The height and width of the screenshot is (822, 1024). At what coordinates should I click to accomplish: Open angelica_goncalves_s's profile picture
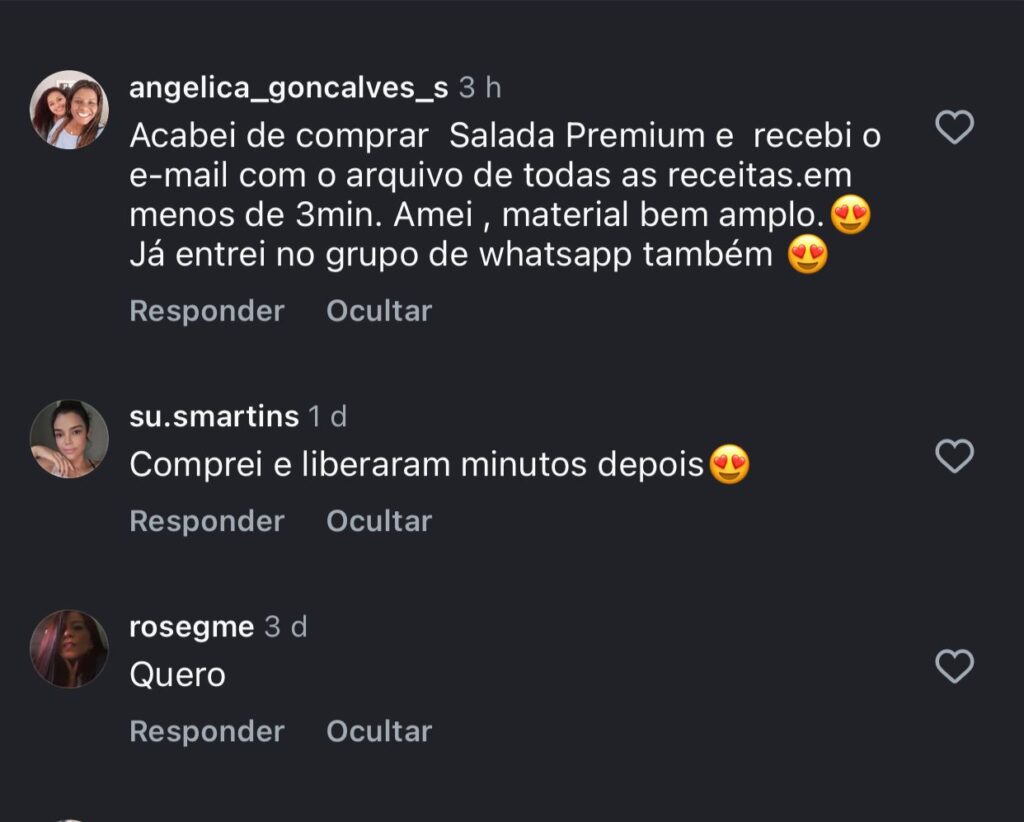pyautogui.click(x=69, y=110)
